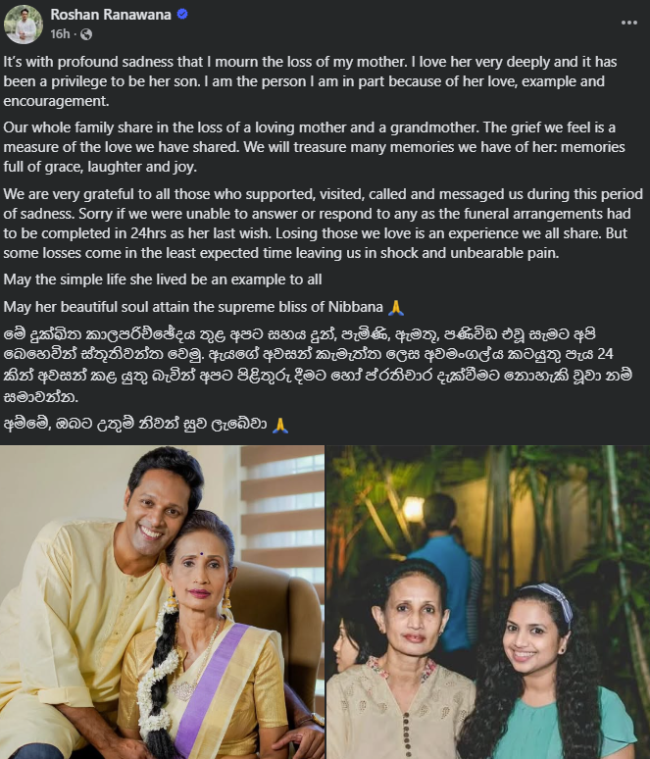Open Roshan Ranawana's profile picture
650x759 pixels.
(24, 24)
